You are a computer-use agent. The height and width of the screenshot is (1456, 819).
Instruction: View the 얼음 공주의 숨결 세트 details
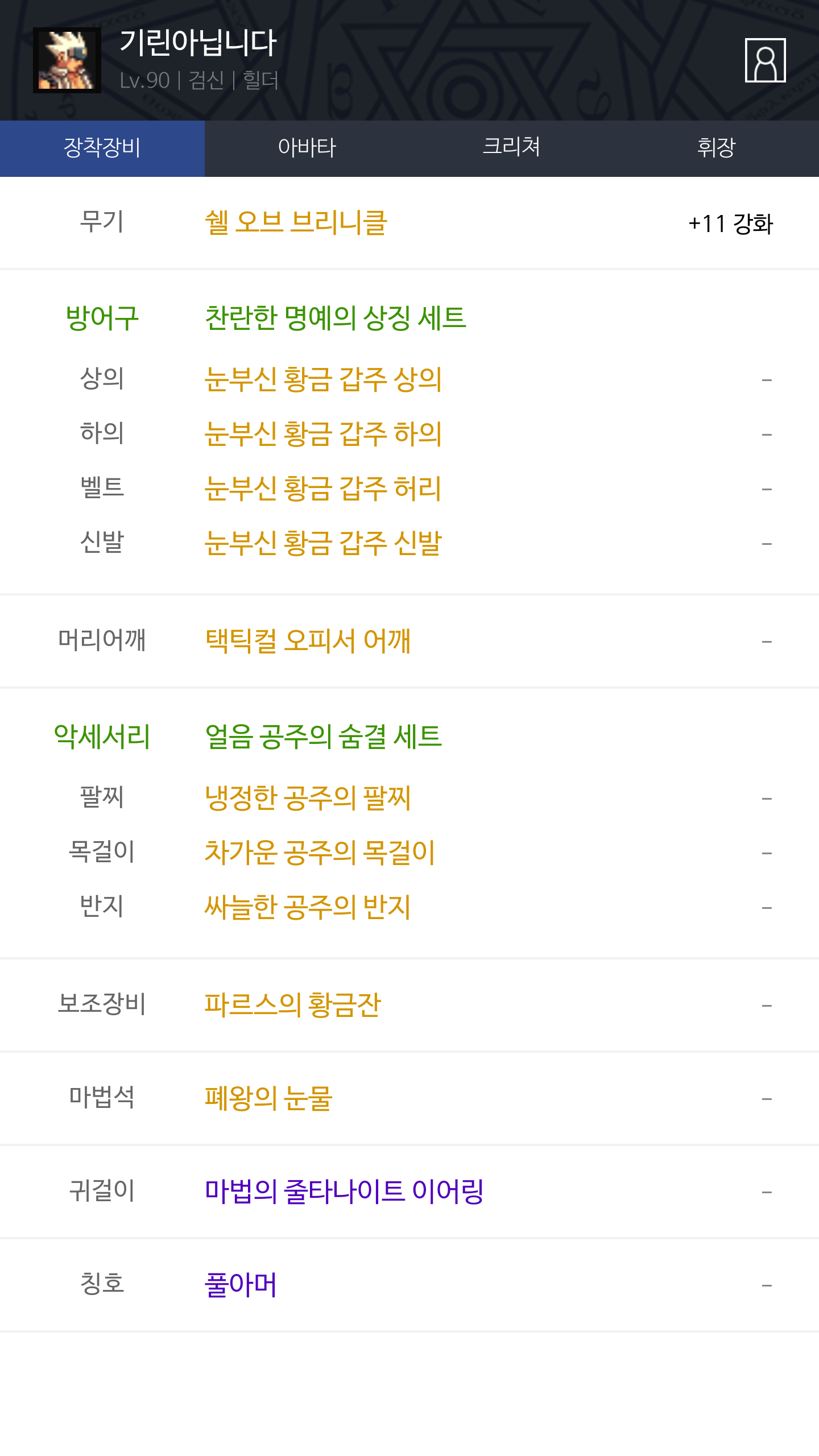(x=323, y=737)
